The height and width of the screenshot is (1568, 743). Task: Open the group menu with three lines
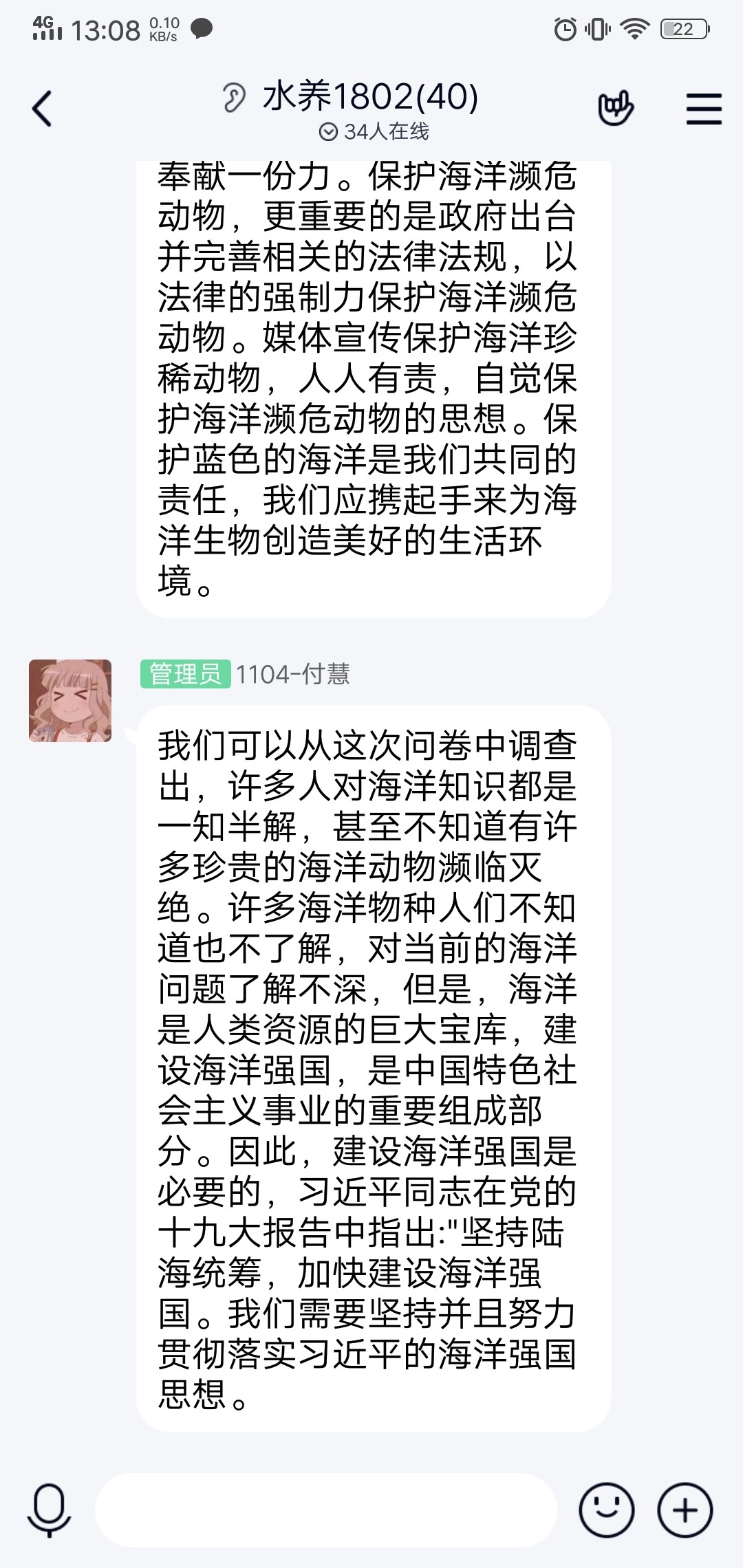tap(703, 109)
